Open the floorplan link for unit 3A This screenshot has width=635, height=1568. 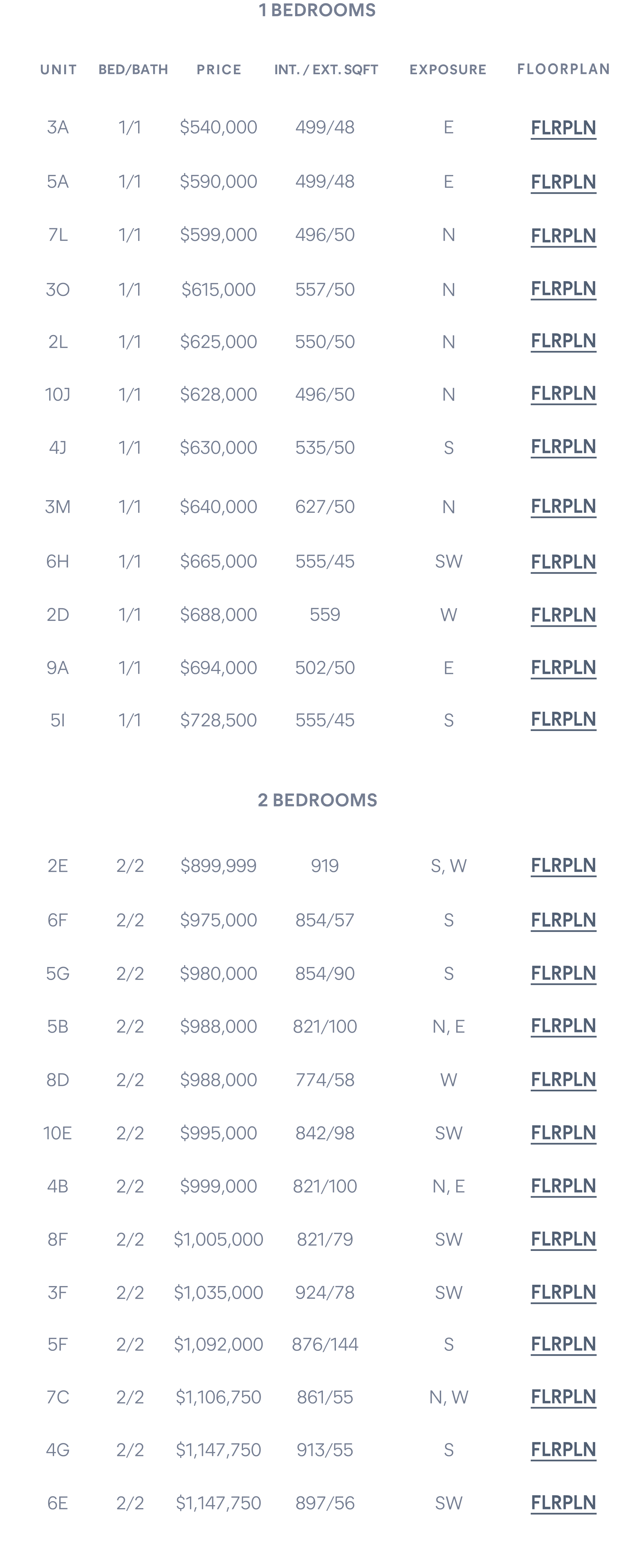[x=563, y=128]
